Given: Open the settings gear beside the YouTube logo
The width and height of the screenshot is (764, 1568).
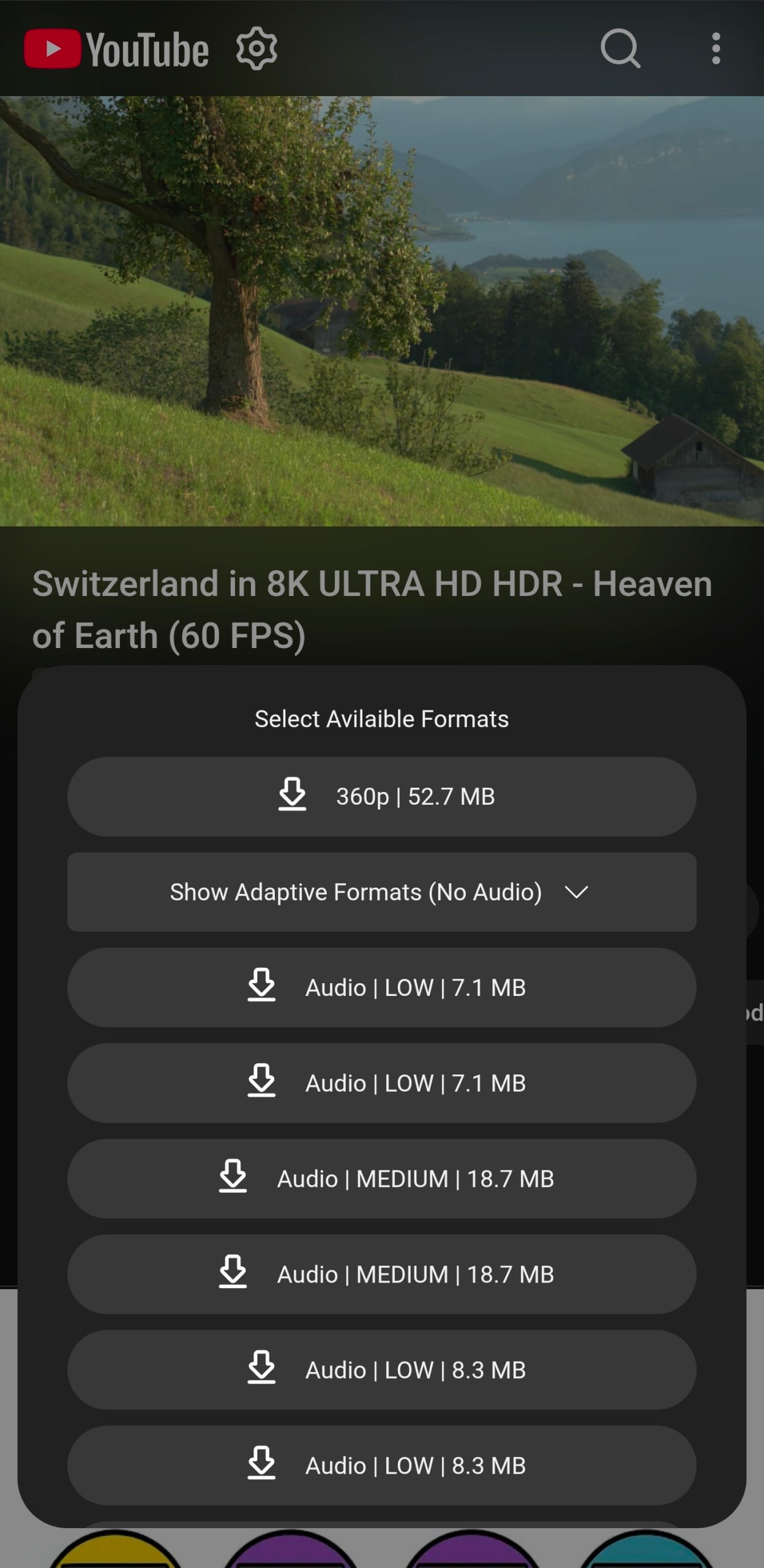Looking at the screenshot, I should pos(257,48).
